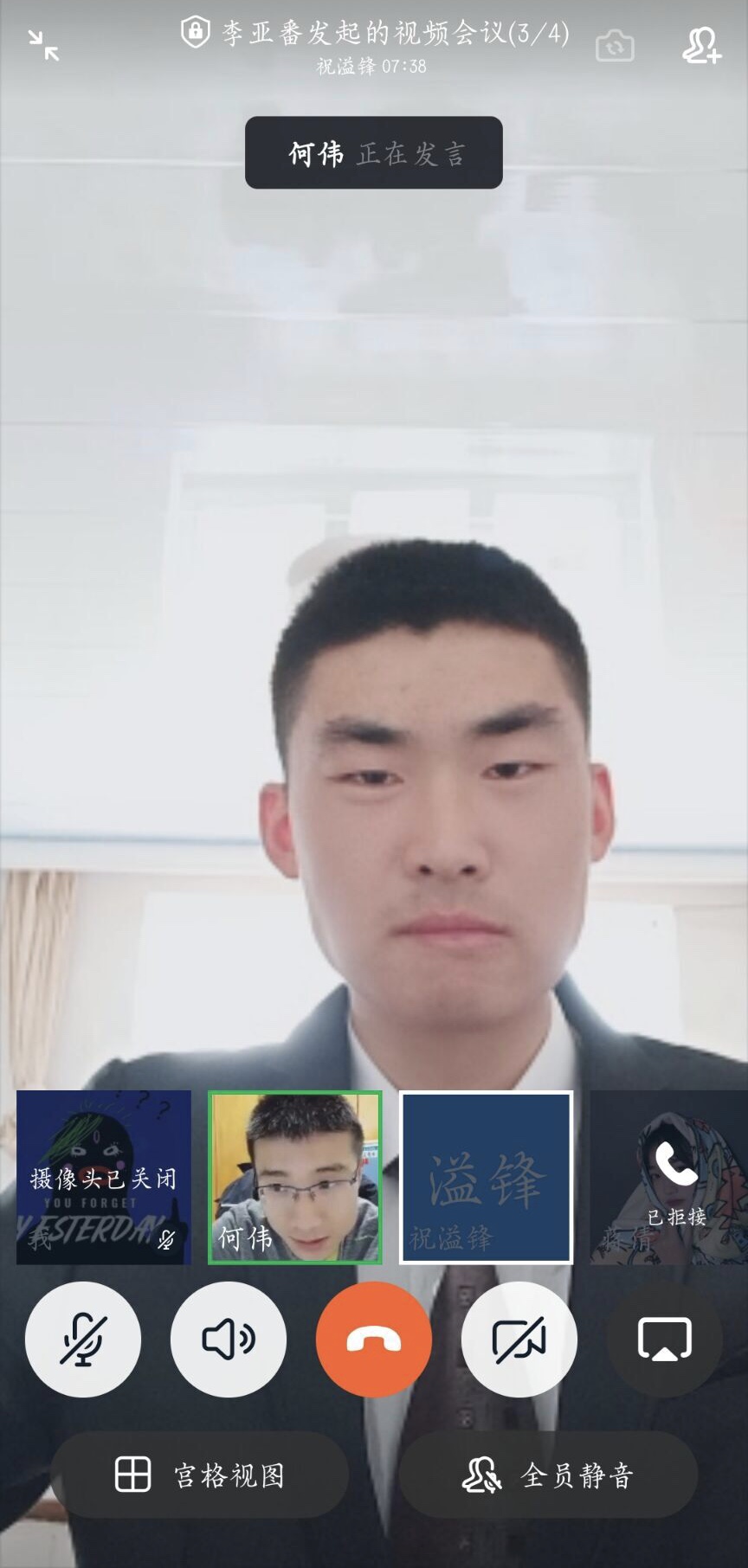The image size is (748, 1568).
Task: Switch to 宫格视图 grid layout
Action: (x=200, y=1475)
